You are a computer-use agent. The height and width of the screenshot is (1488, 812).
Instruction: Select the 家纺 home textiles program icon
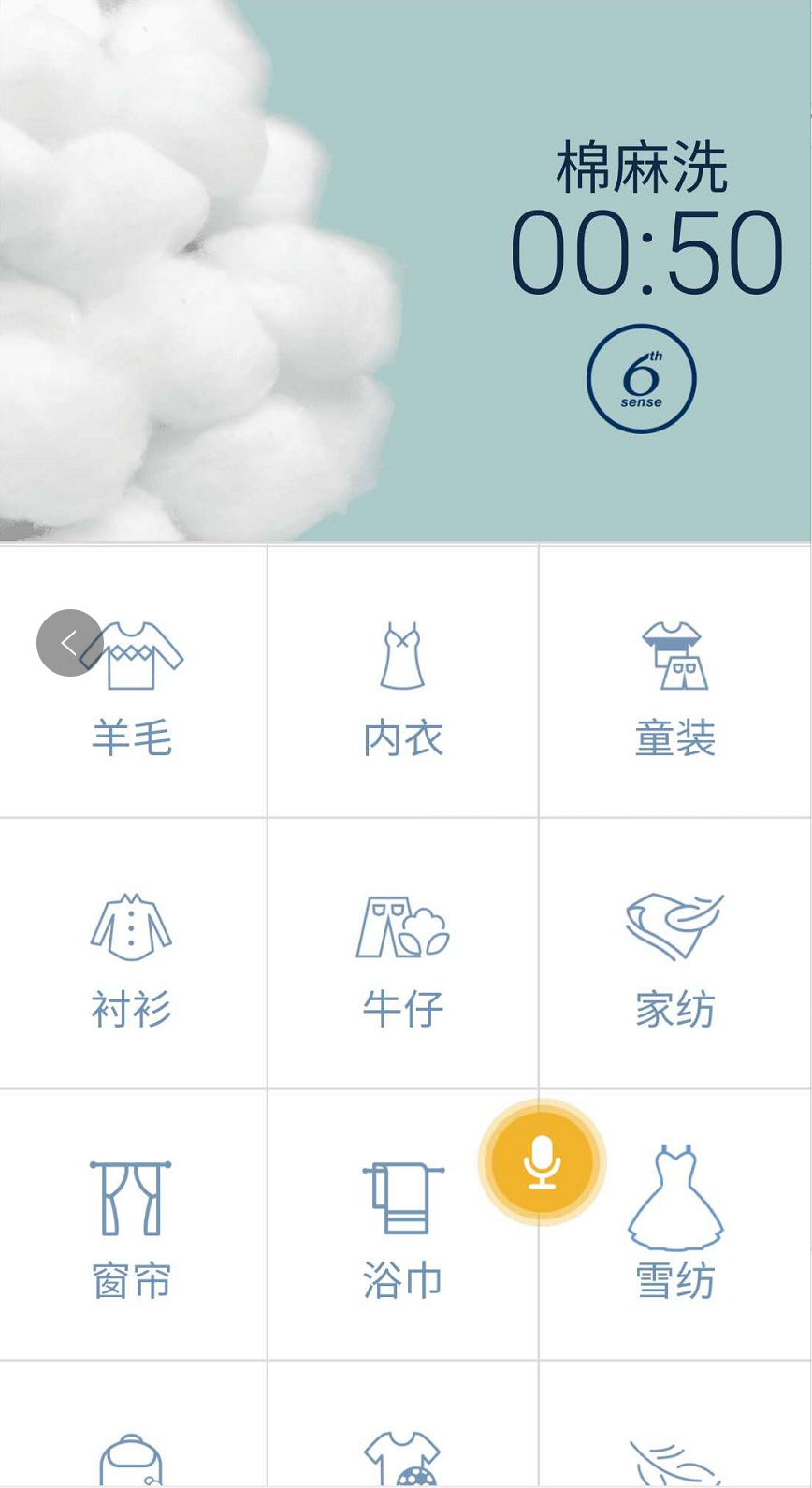pyautogui.click(x=675, y=924)
